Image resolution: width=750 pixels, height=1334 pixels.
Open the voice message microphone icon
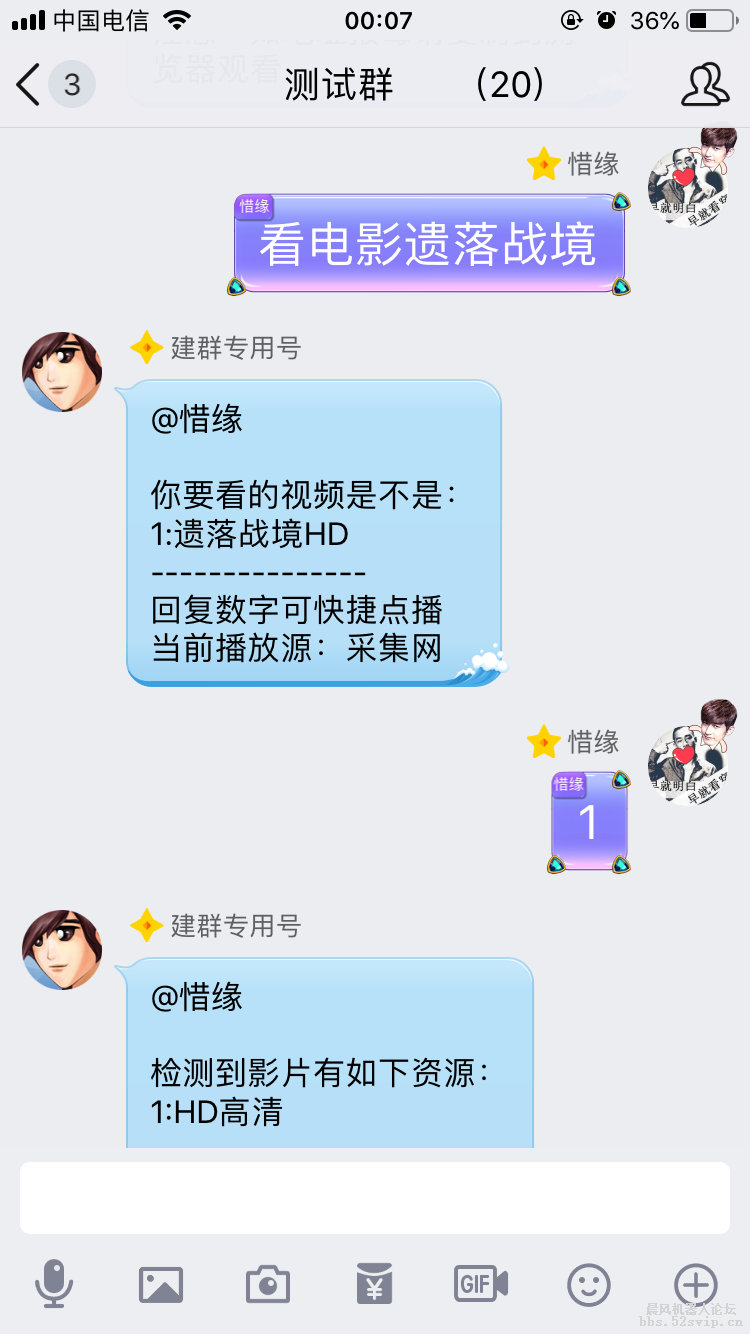pyautogui.click(x=55, y=1285)
